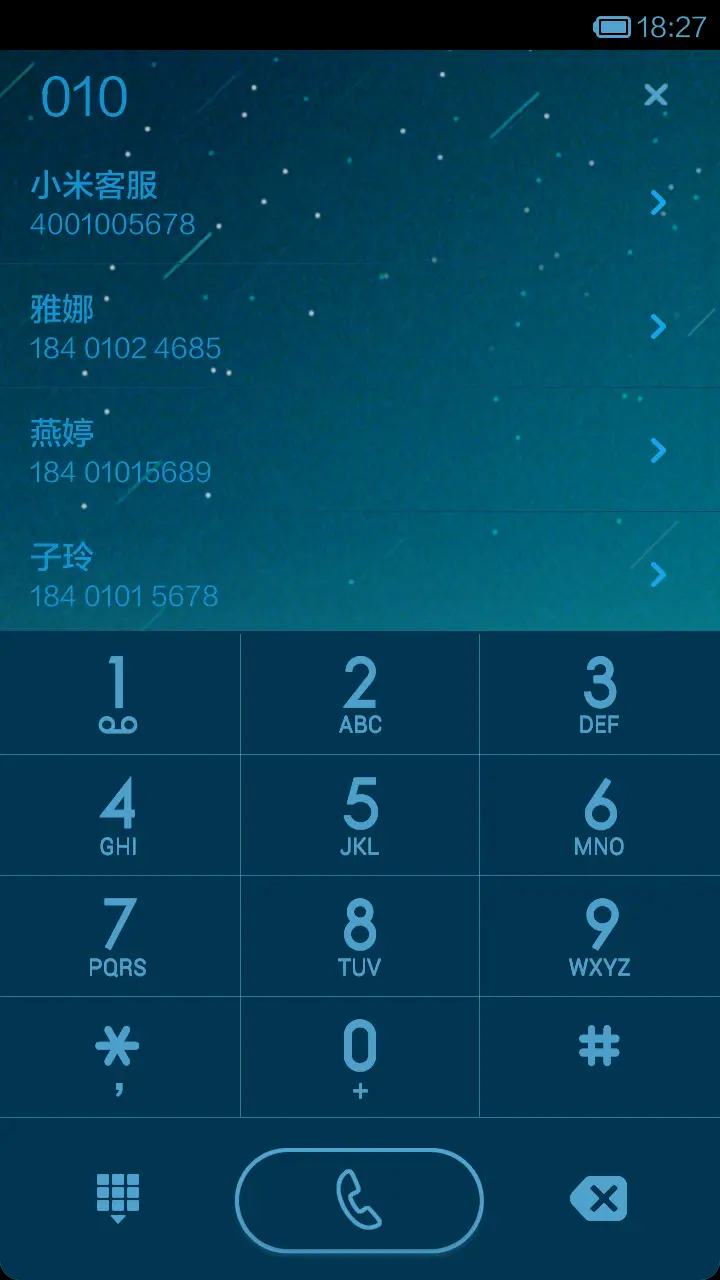Expand 子玲's contact chevron
Screen dimensions: 720x1280
pyautogui.click(x=657, y=576)
